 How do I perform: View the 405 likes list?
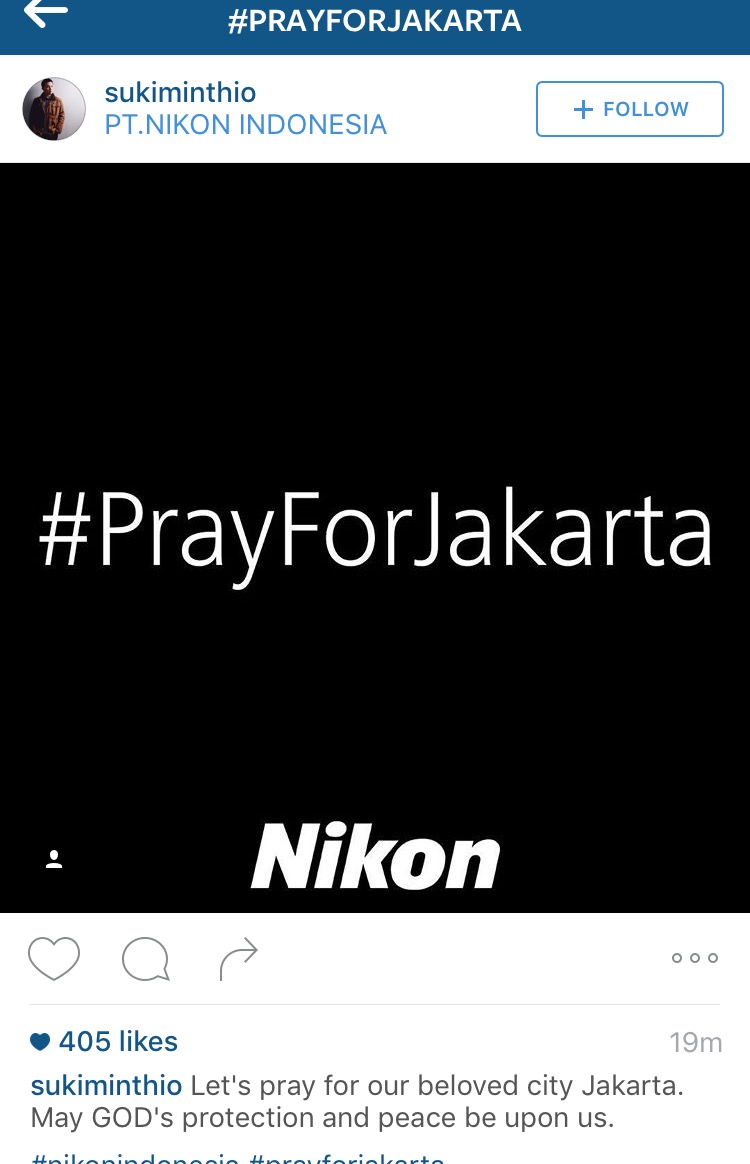117,1042
